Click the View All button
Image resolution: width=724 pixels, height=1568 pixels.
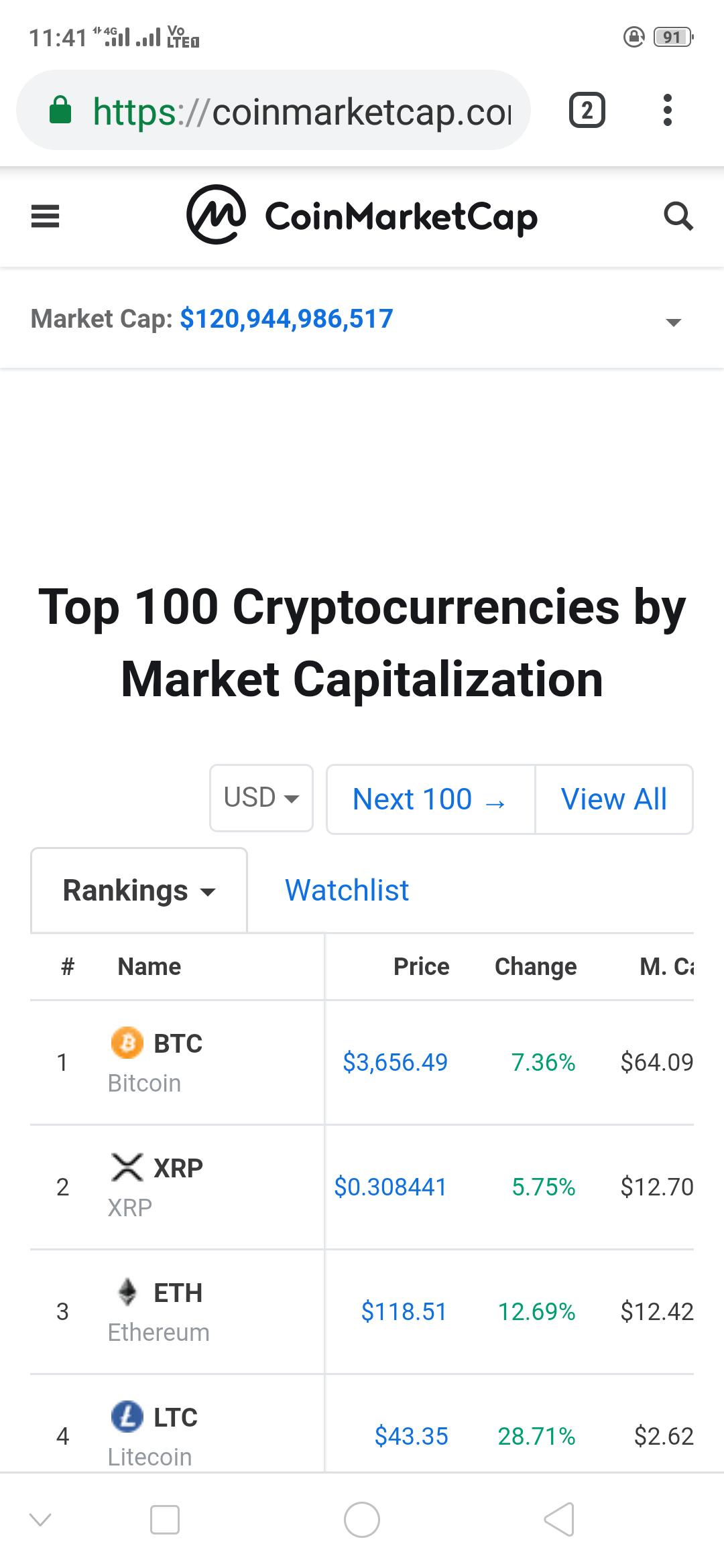point(613,798)
